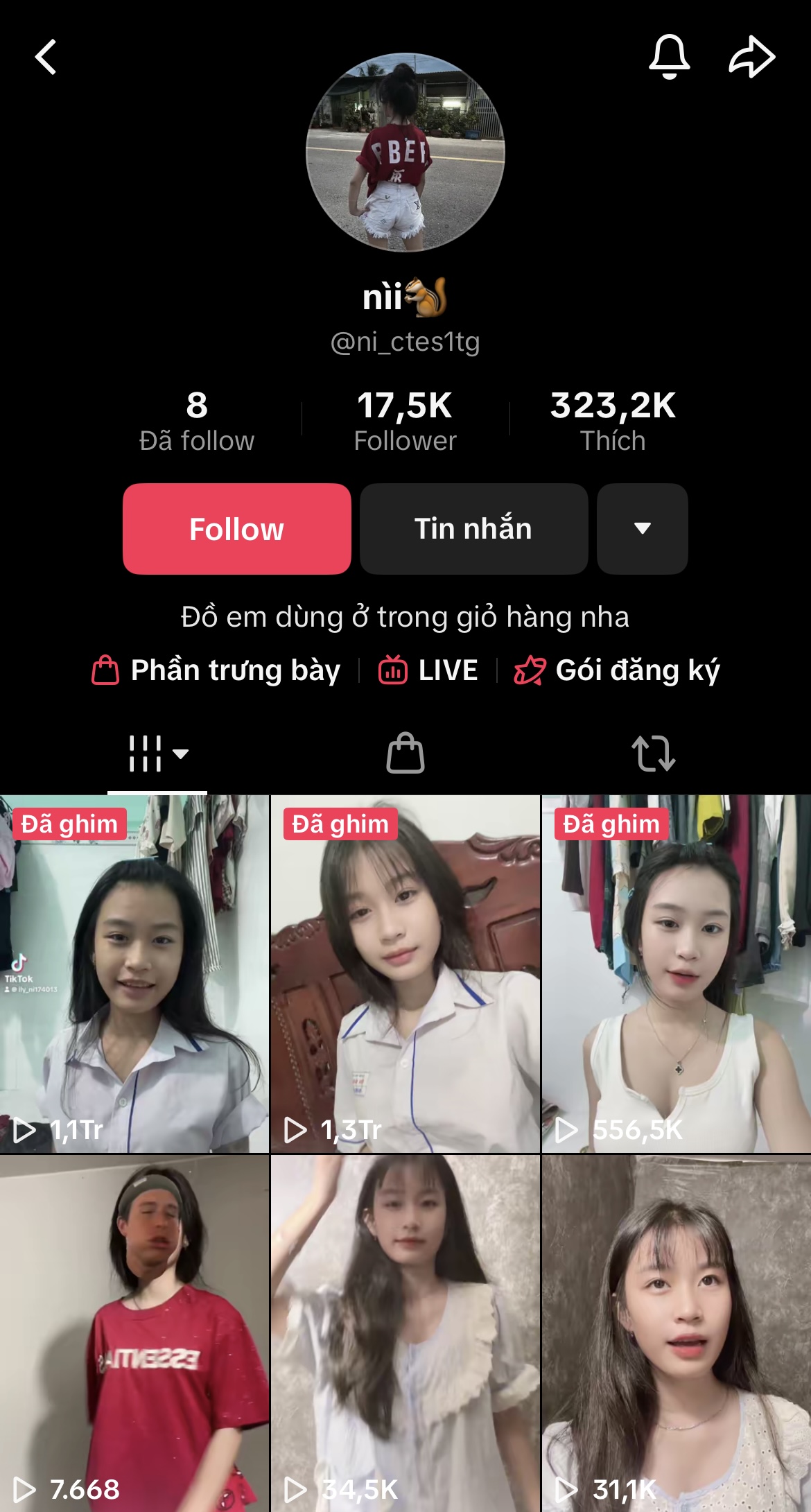811x1512 pixels.
Task: Send a message via Tin nhắn
Action: (x=473, y=529)
